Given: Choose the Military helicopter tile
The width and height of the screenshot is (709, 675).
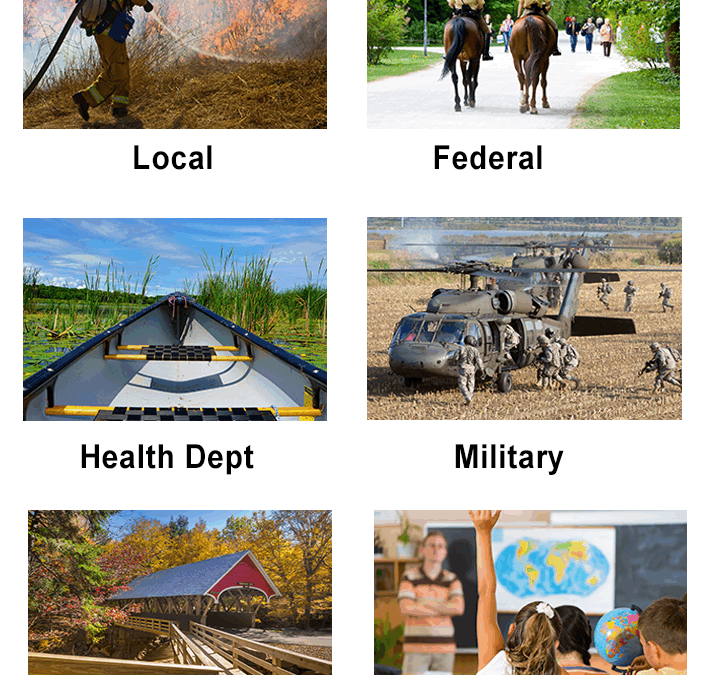Looking at the screenshot, I should tap(524, 318).
